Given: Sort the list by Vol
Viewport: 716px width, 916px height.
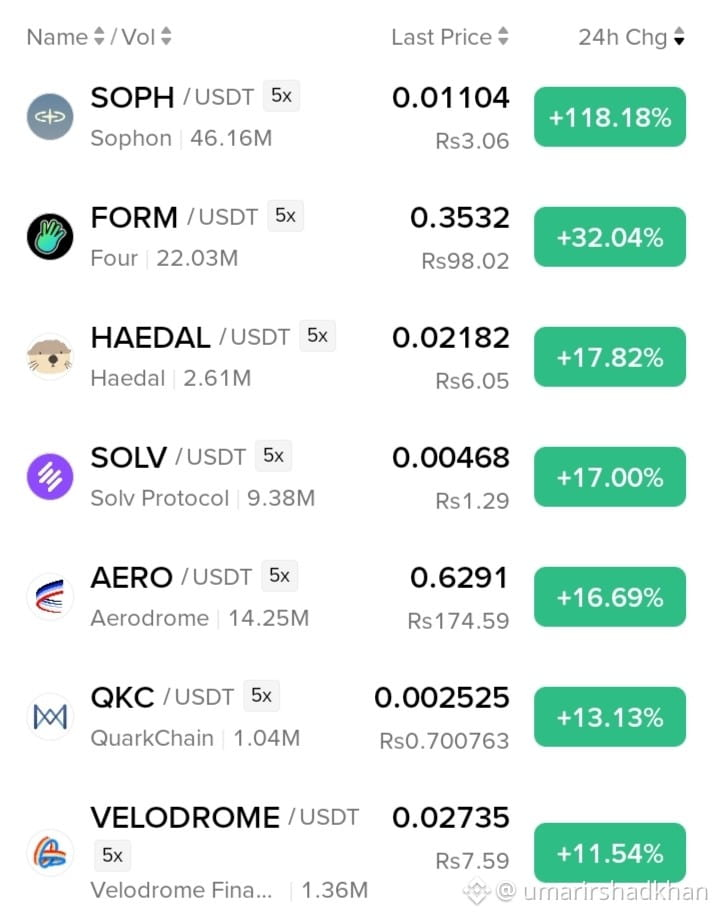Looking at the screenshot, I should 147,37.
